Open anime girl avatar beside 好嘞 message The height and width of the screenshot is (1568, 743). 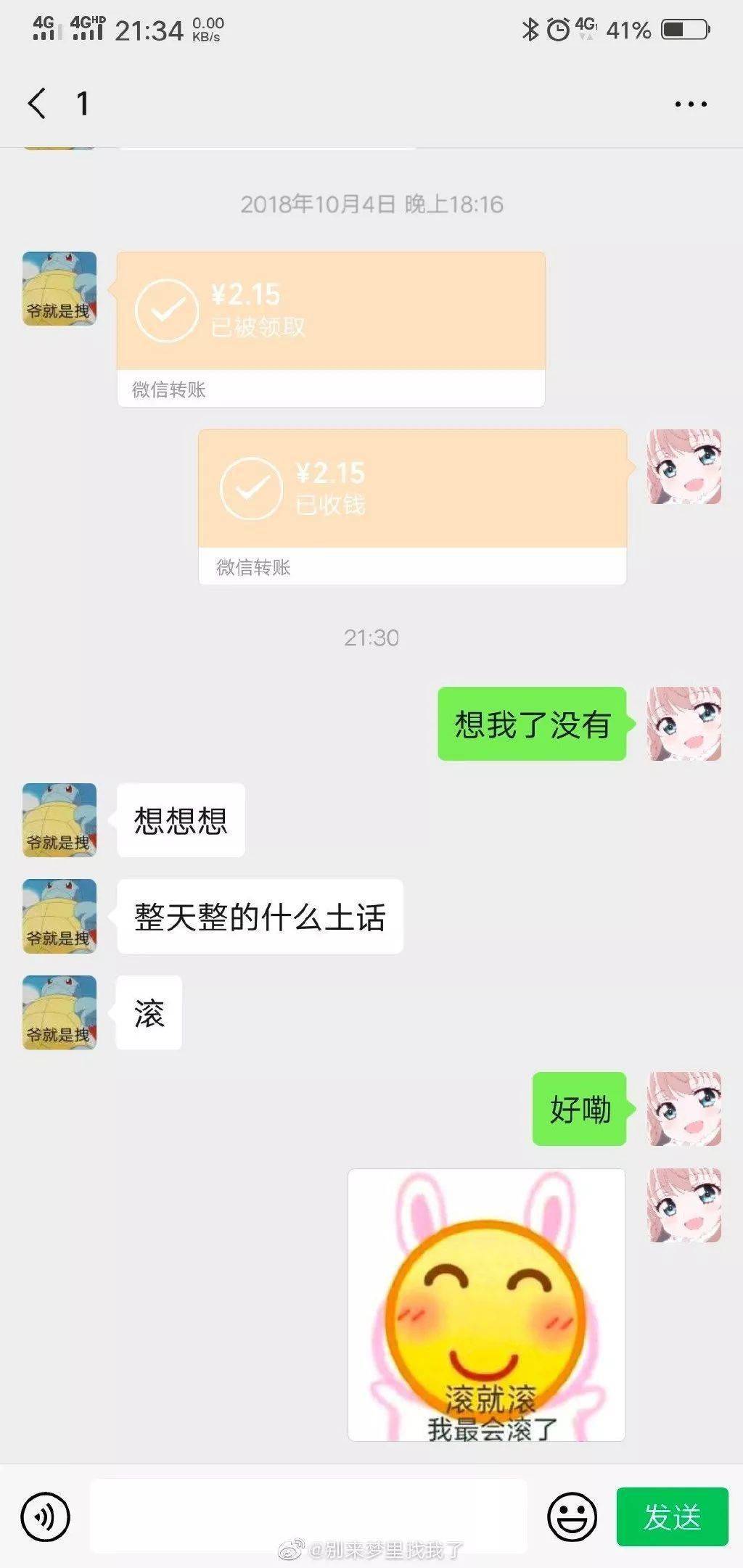coord(684,1109)
